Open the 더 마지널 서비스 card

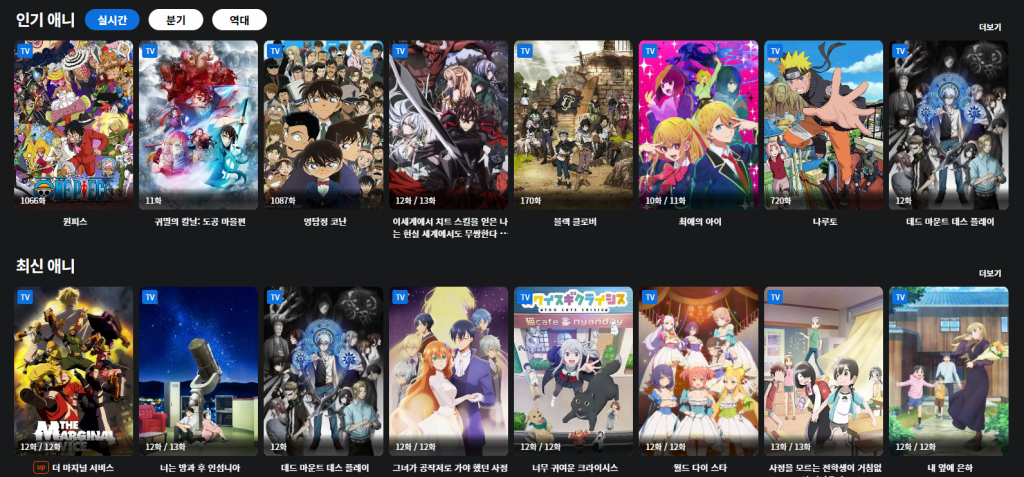point(73,370)
